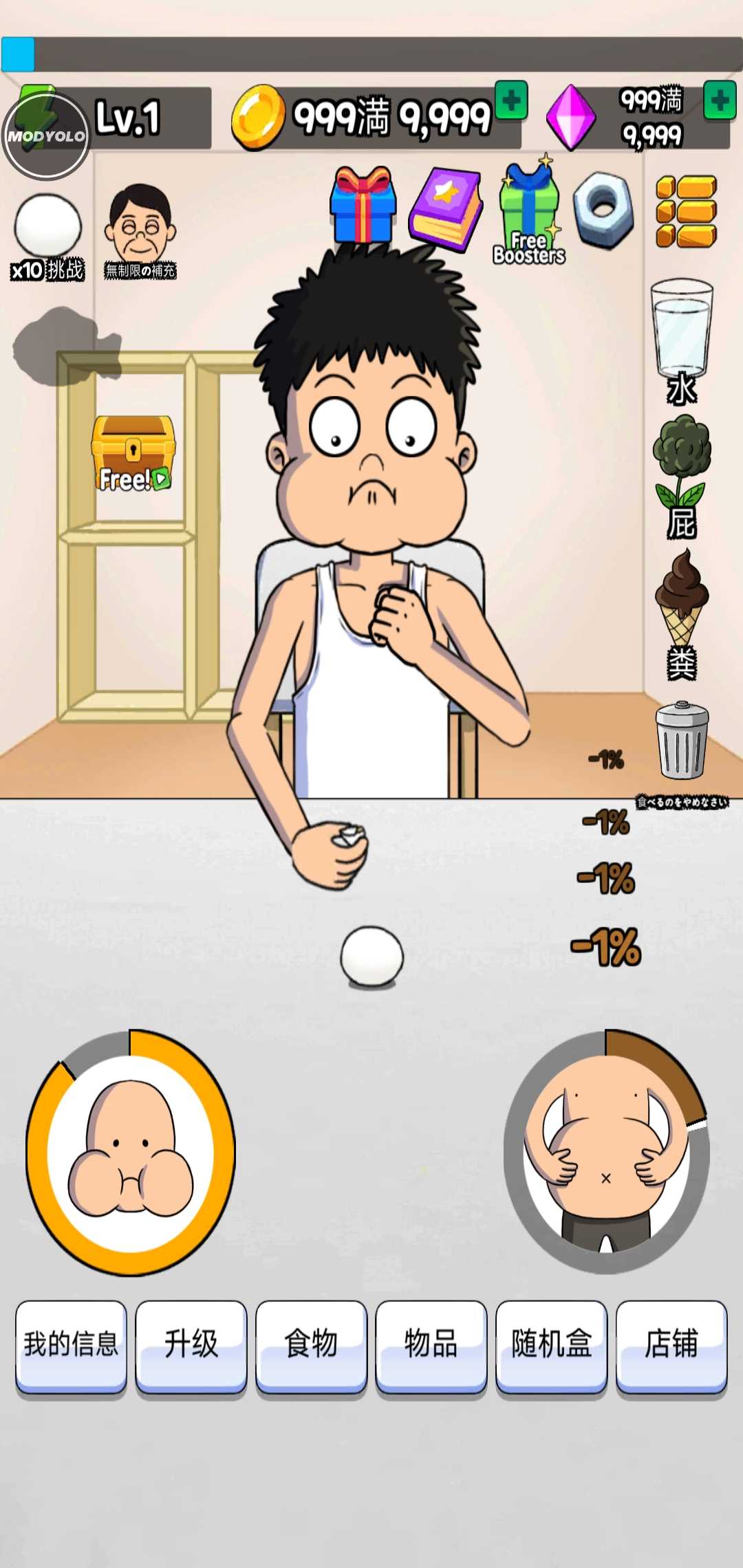This screenshot has width=743, height=1568.
Task: Open the gold bars list icon
Action: coord(686,211)
